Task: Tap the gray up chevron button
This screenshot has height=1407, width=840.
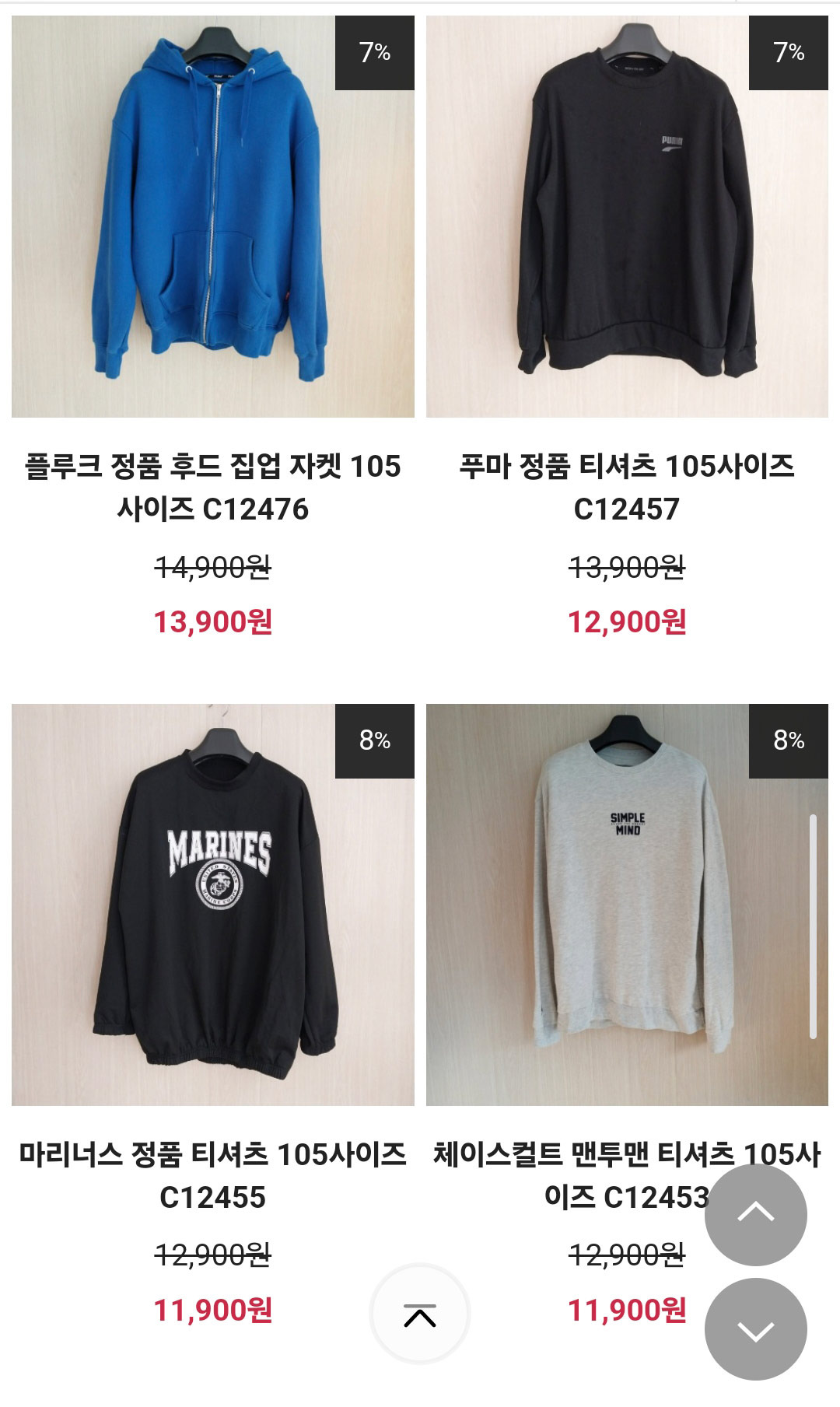Action: (x=756, y=1214)
